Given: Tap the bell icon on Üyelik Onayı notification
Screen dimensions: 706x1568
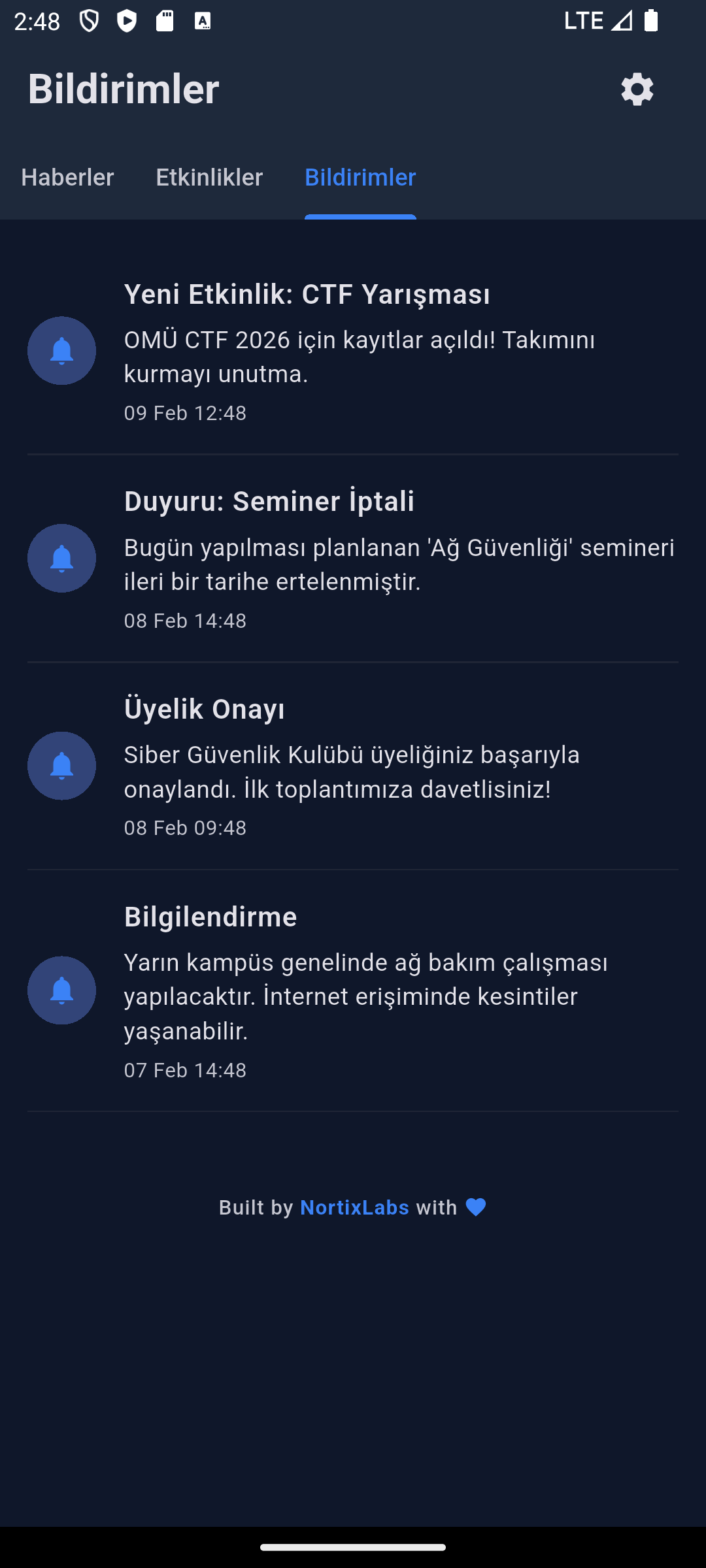Looking at the screenshot, I should (61, 766).
